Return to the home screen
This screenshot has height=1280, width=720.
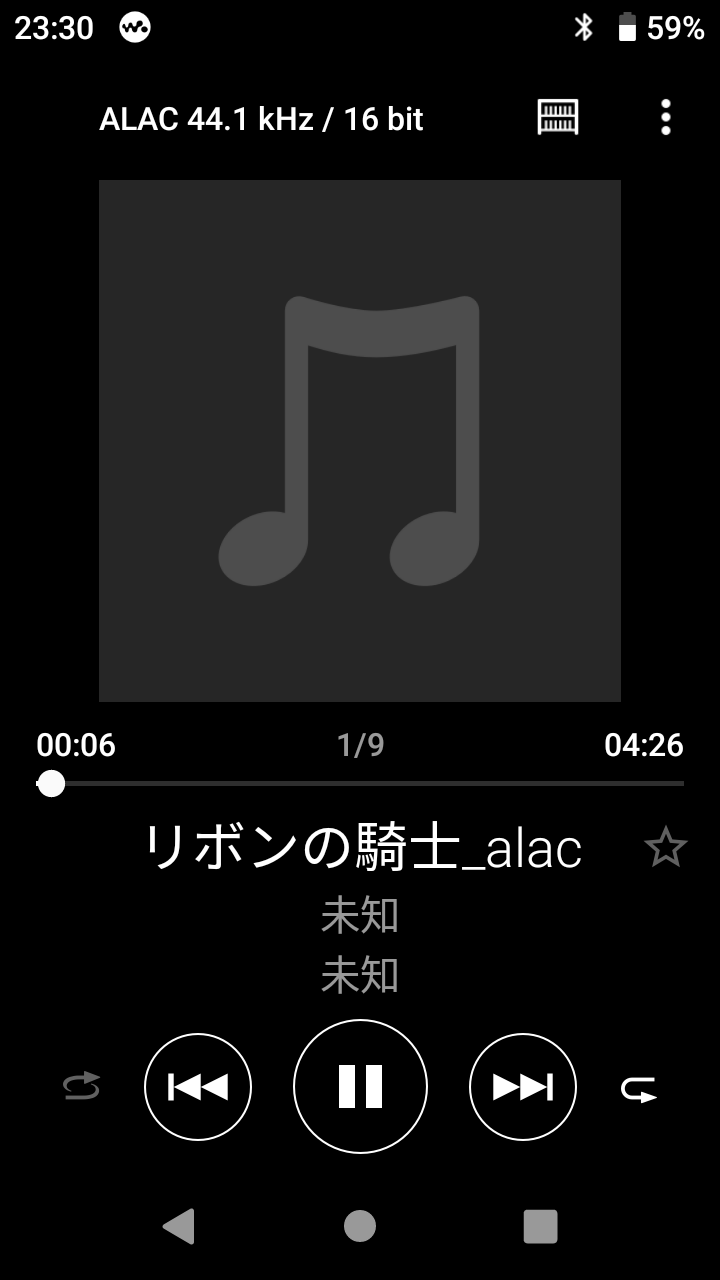coord(360,1226)
